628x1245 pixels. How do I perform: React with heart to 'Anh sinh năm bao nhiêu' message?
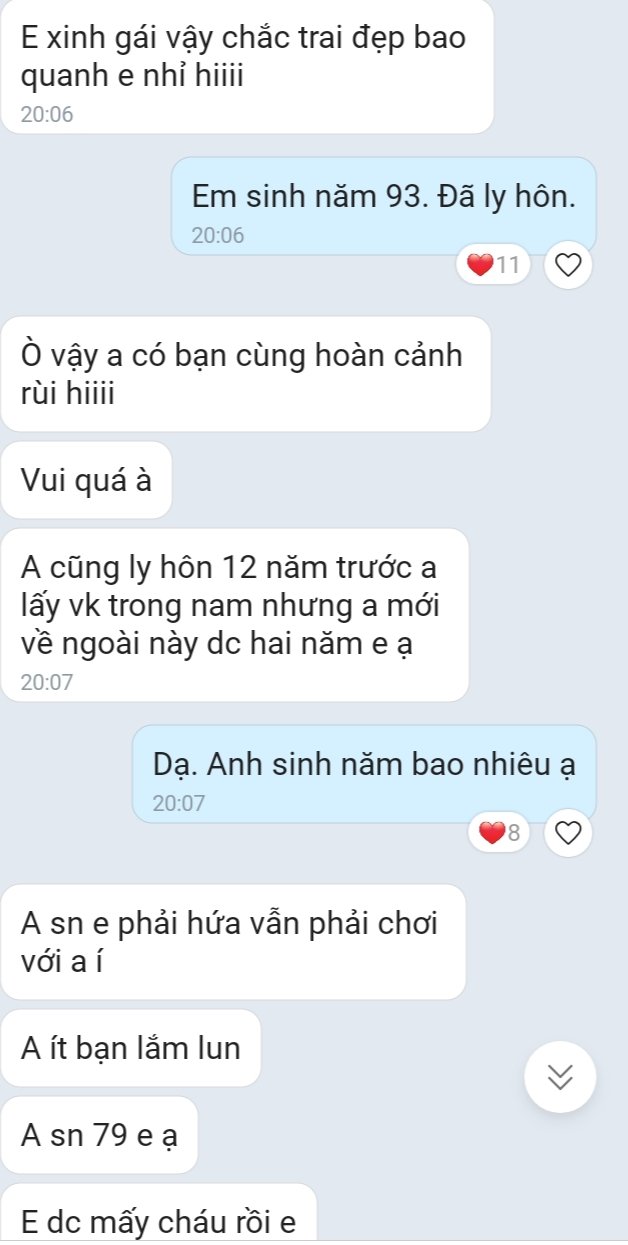pyautogui.click(x=567, y=833)
